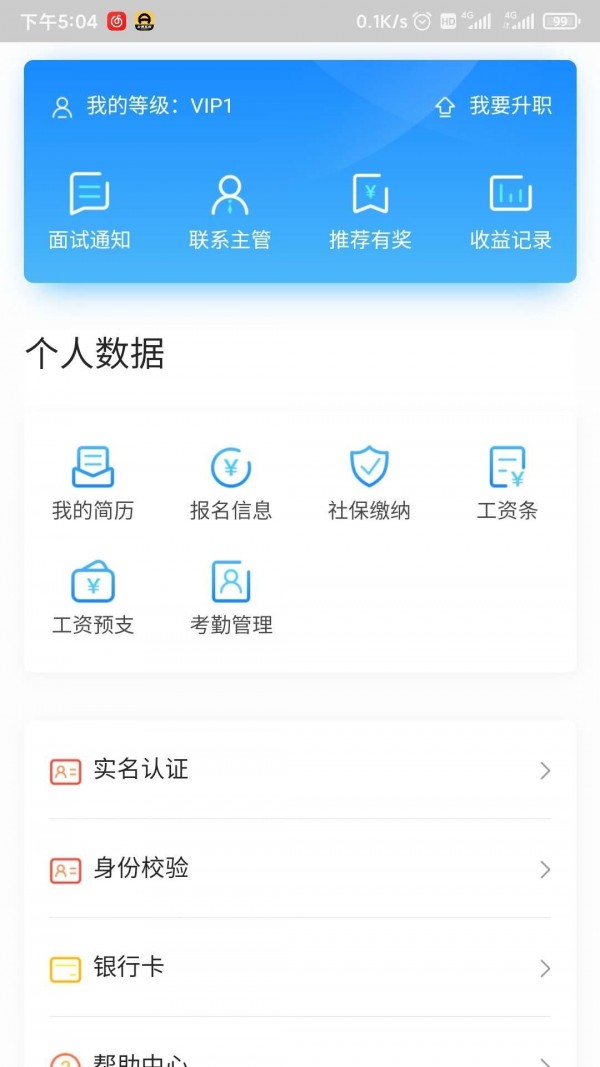Open 推荐有奖 referral rewards

(x=370, y=211)
